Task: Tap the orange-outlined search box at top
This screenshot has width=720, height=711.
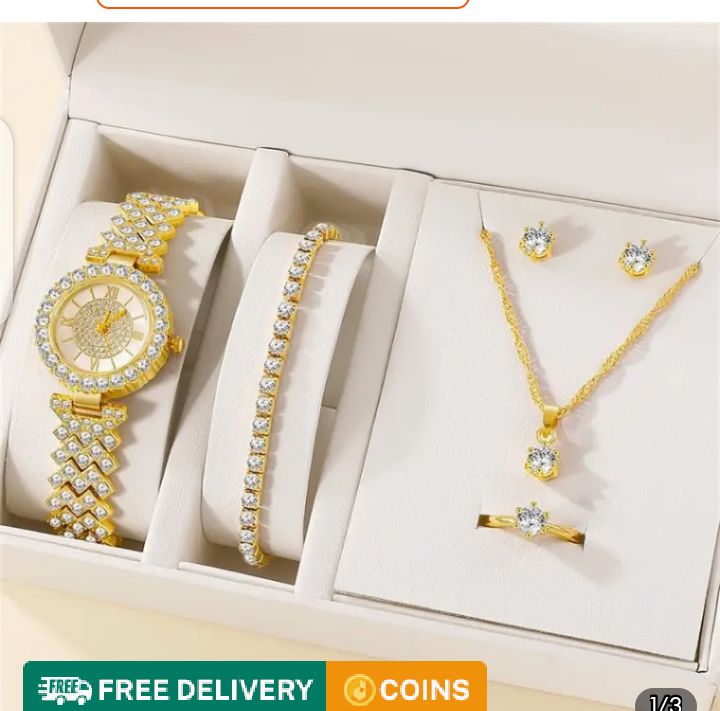Action: pyautogui.click(x=282, y=3)
